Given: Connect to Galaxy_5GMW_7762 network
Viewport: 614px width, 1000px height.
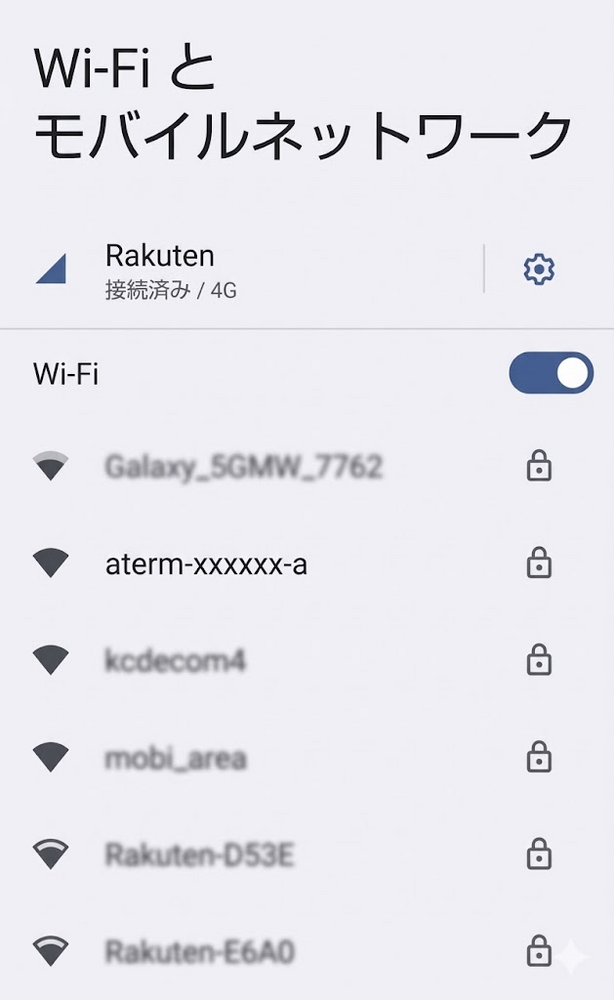Looking at the screenshot, I should 244,466.
